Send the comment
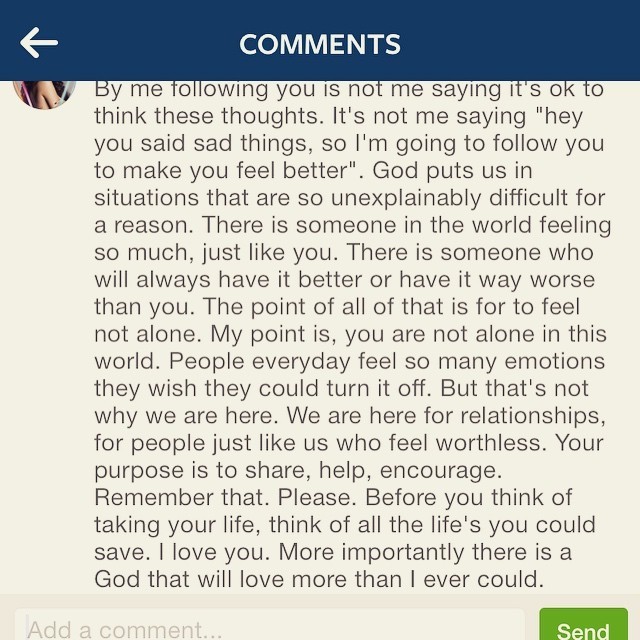 pos(583,627)
